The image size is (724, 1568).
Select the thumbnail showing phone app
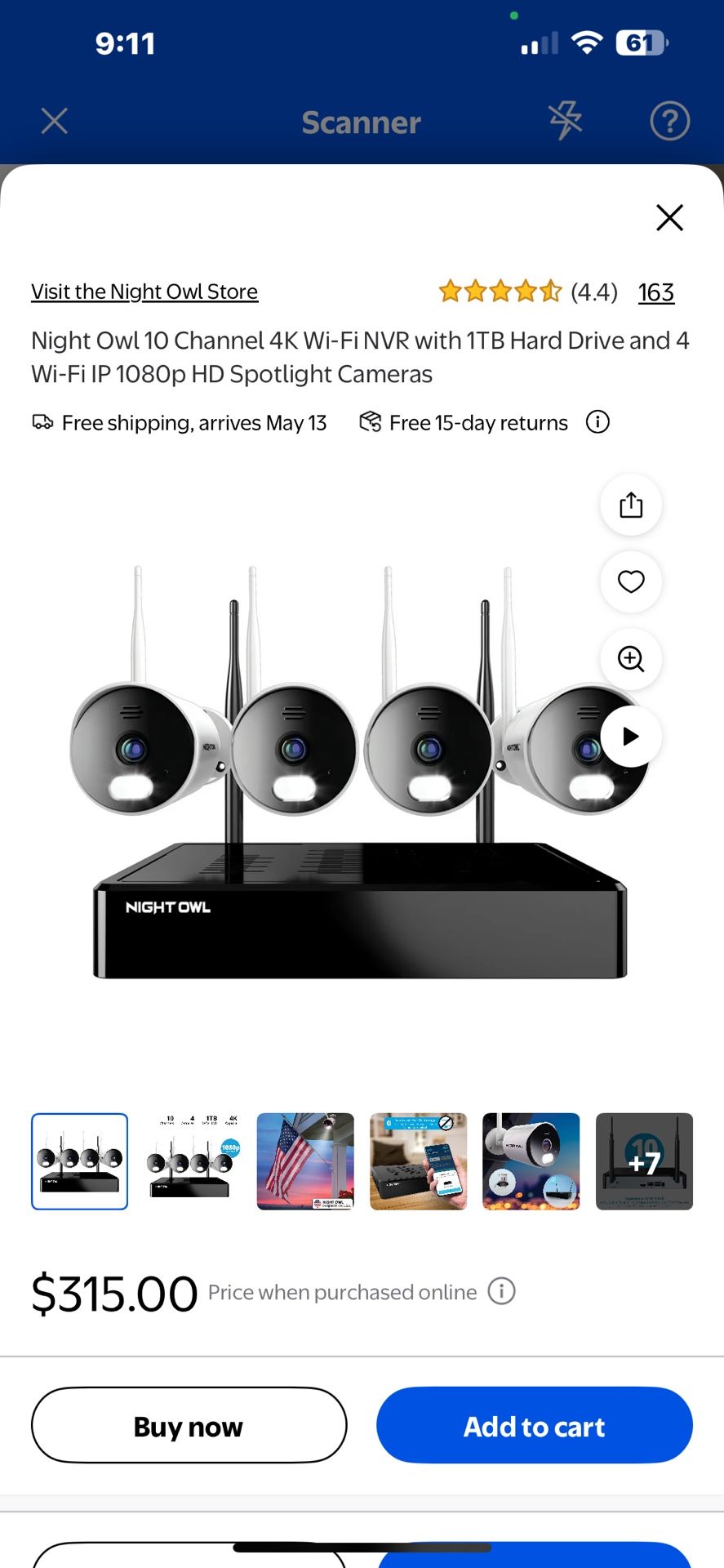pos(418,1161)
